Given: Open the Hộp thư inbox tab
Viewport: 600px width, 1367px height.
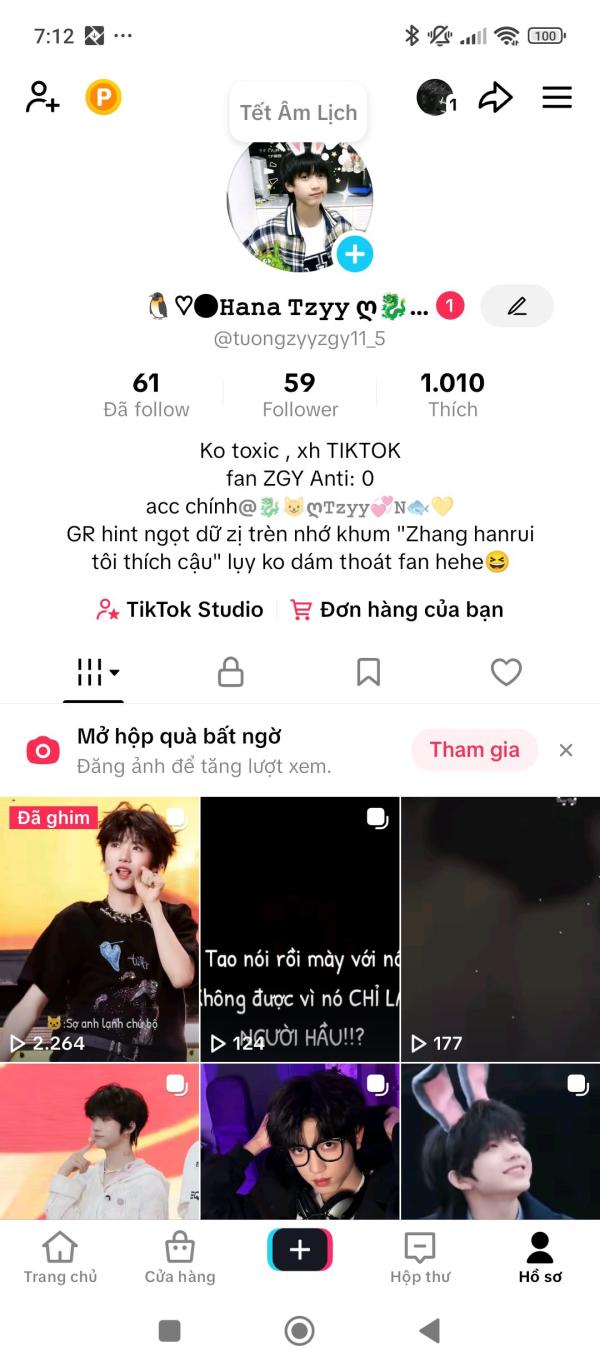Looking at the screenshot, I should pyautogui.click(x=420, y=1257).
